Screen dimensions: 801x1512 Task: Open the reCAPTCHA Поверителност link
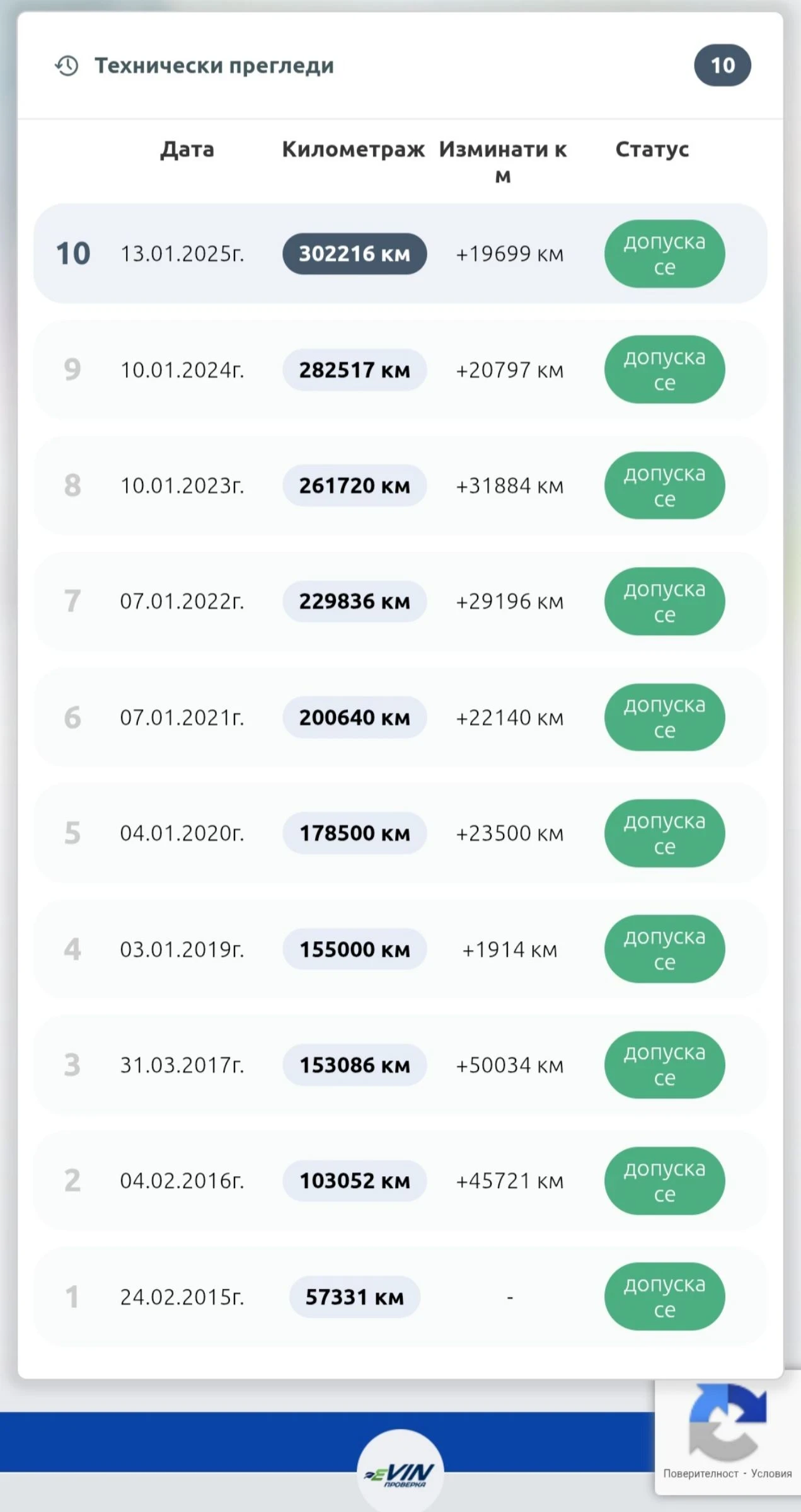click(x=700, y=1474)
